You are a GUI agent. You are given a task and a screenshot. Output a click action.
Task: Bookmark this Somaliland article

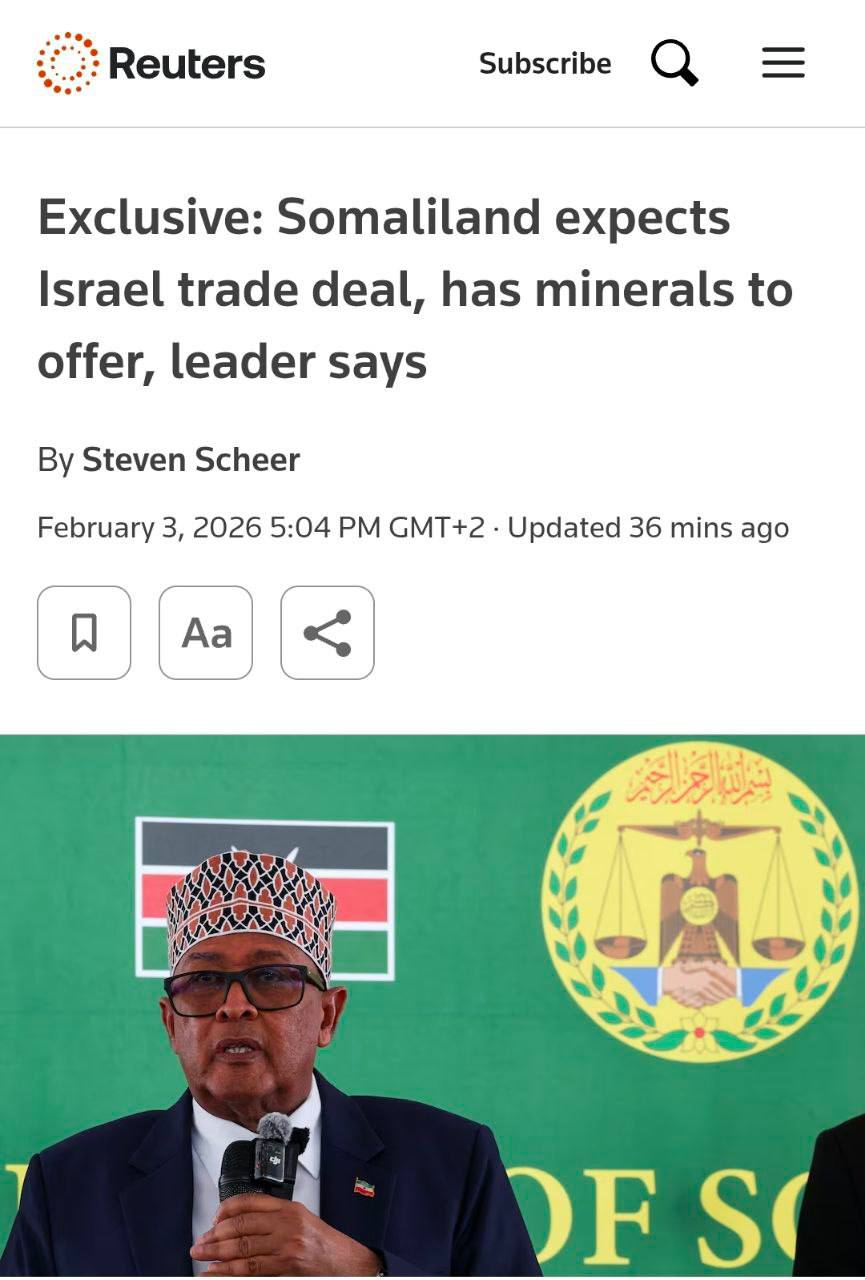coord(84,633)
